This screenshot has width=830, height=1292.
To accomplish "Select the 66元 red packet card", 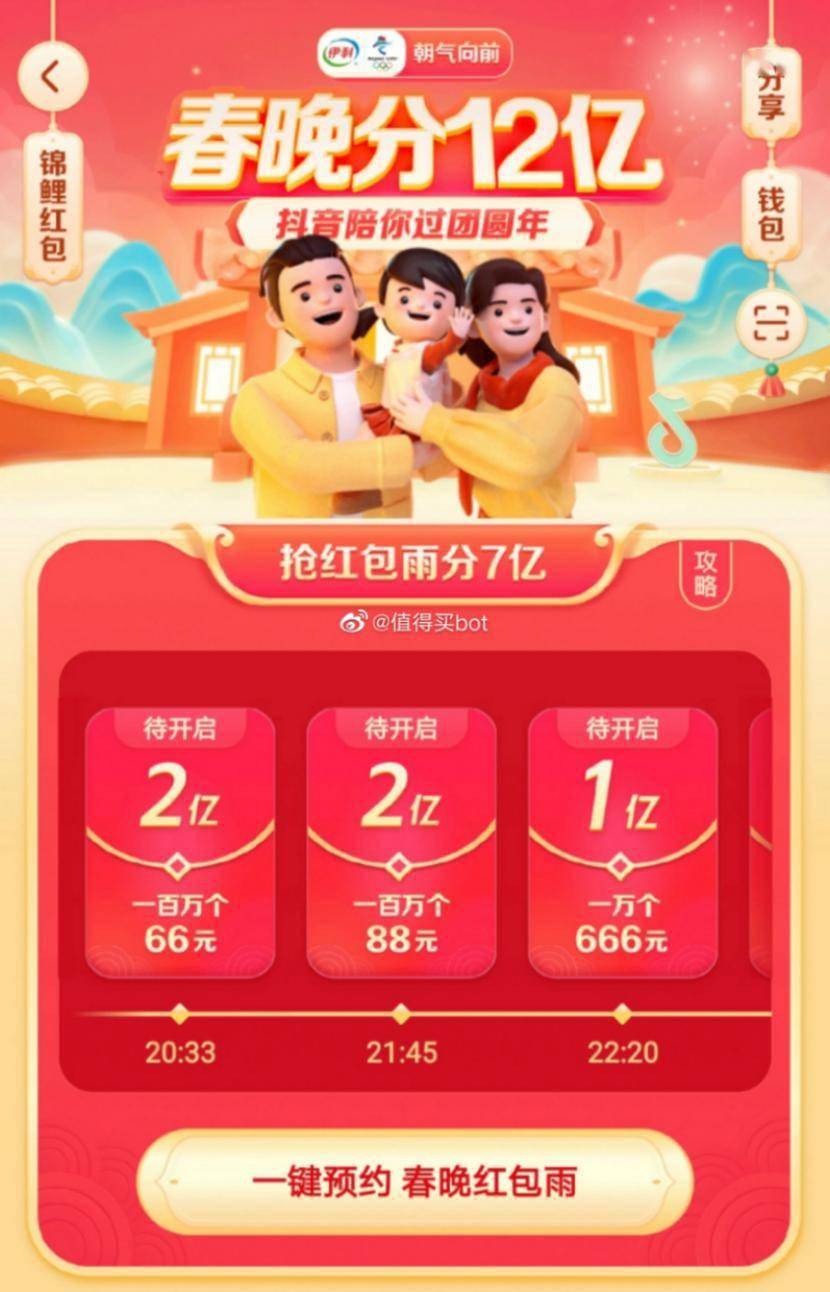I will click(x=180, y=842).
